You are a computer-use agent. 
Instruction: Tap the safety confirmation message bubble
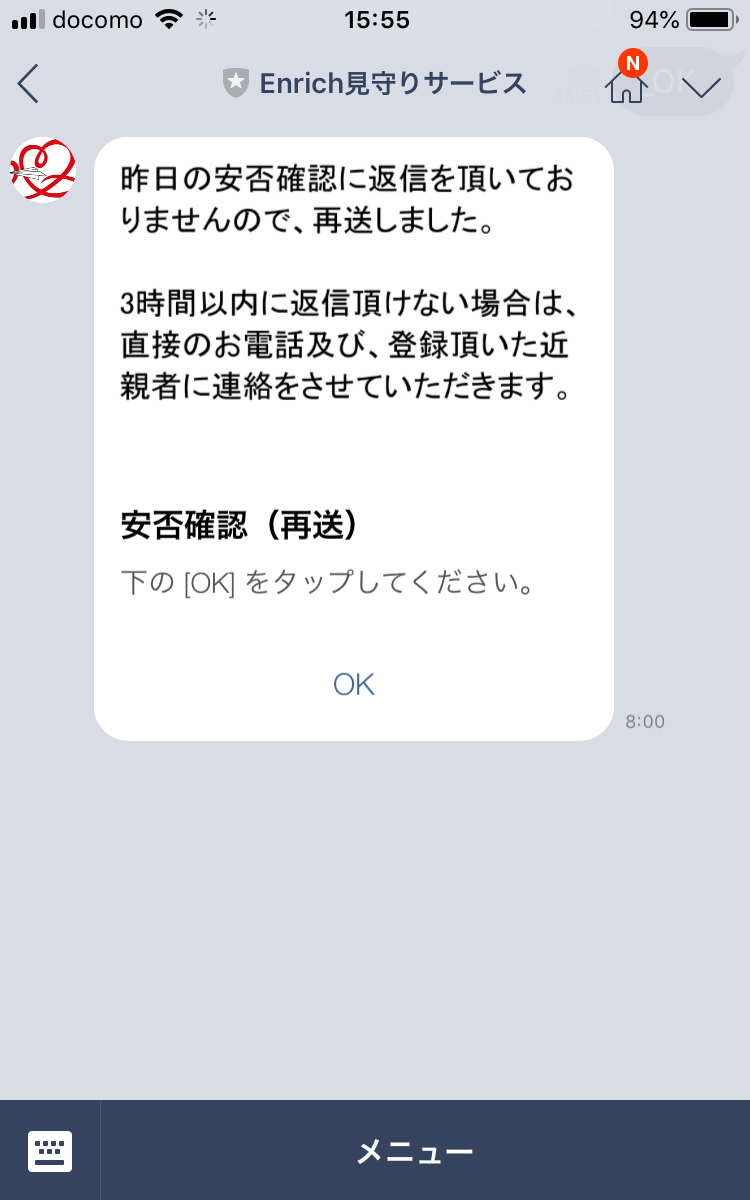pyautogui.click(x=353, y=300)
